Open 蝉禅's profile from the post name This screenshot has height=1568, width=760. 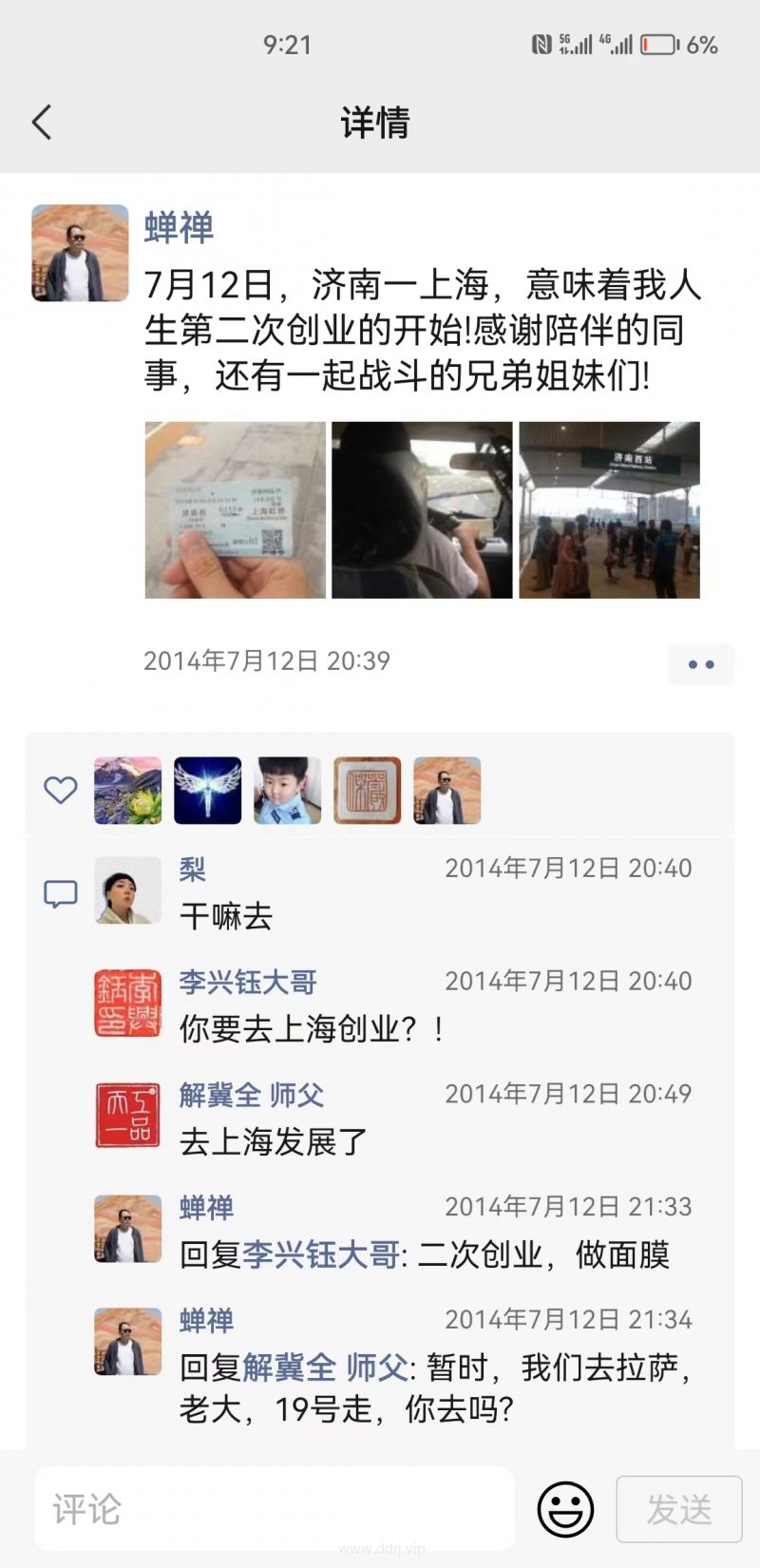[179, 228]
